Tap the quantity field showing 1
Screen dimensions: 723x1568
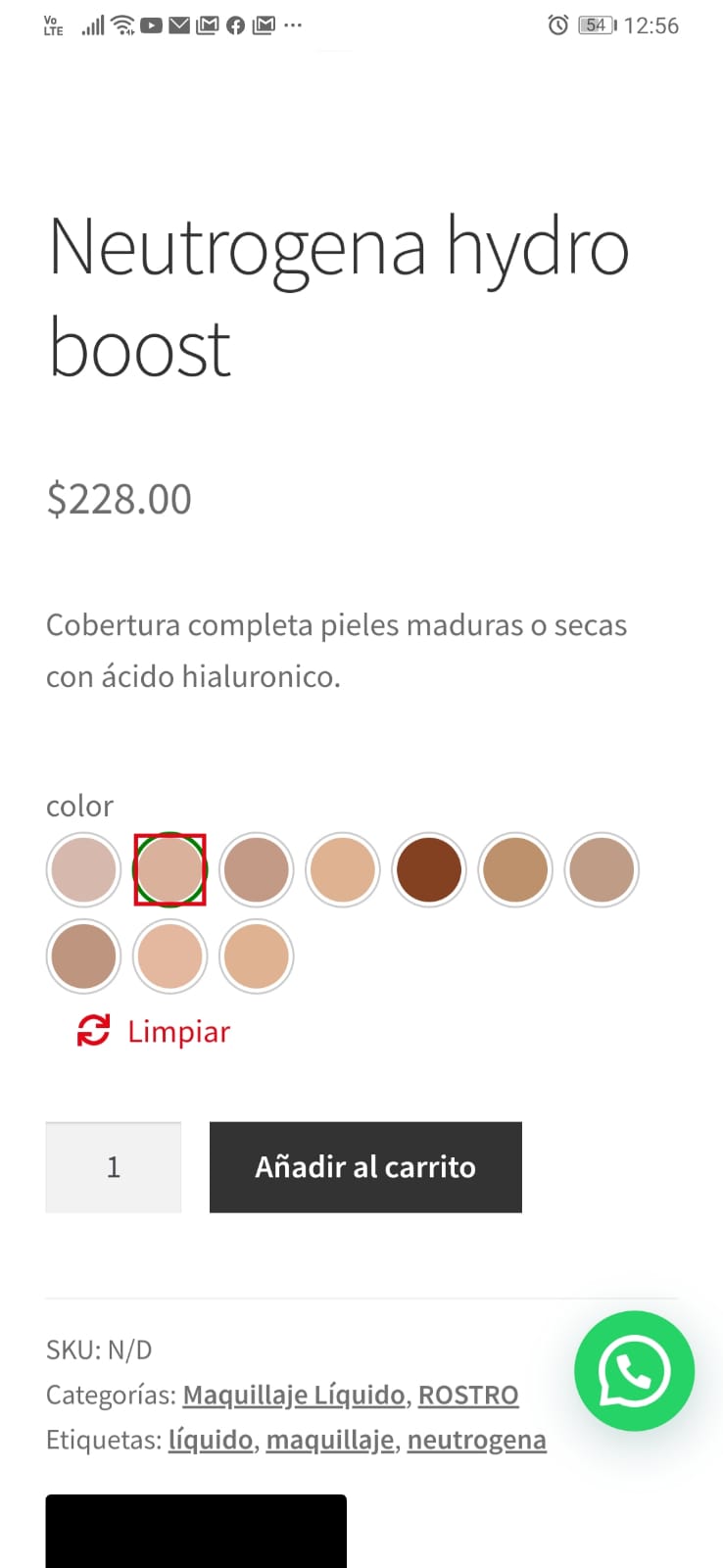pos(114,1167)
